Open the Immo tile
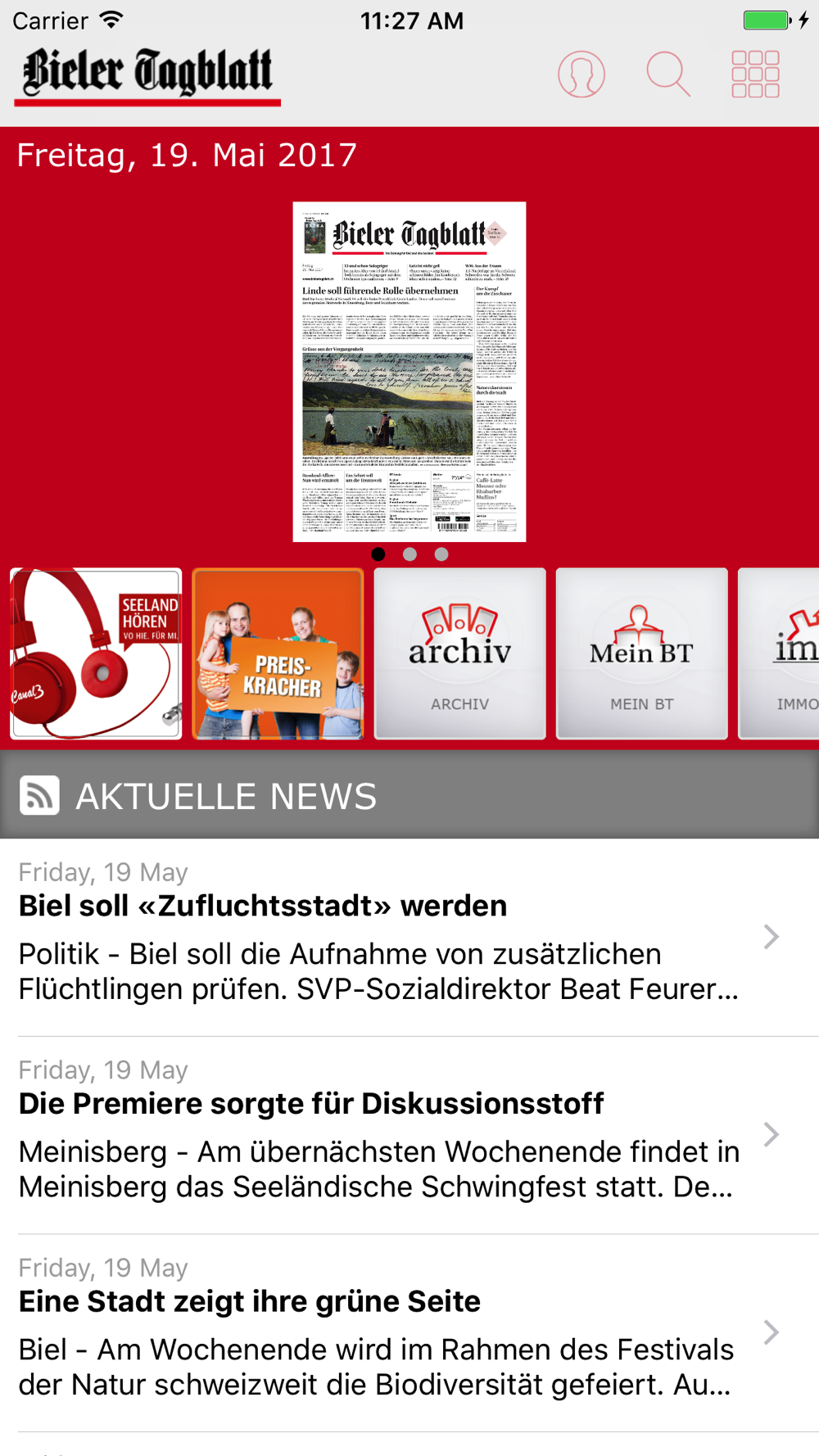The height and width of the screenshot is (1456, 819). pos(782,653)
